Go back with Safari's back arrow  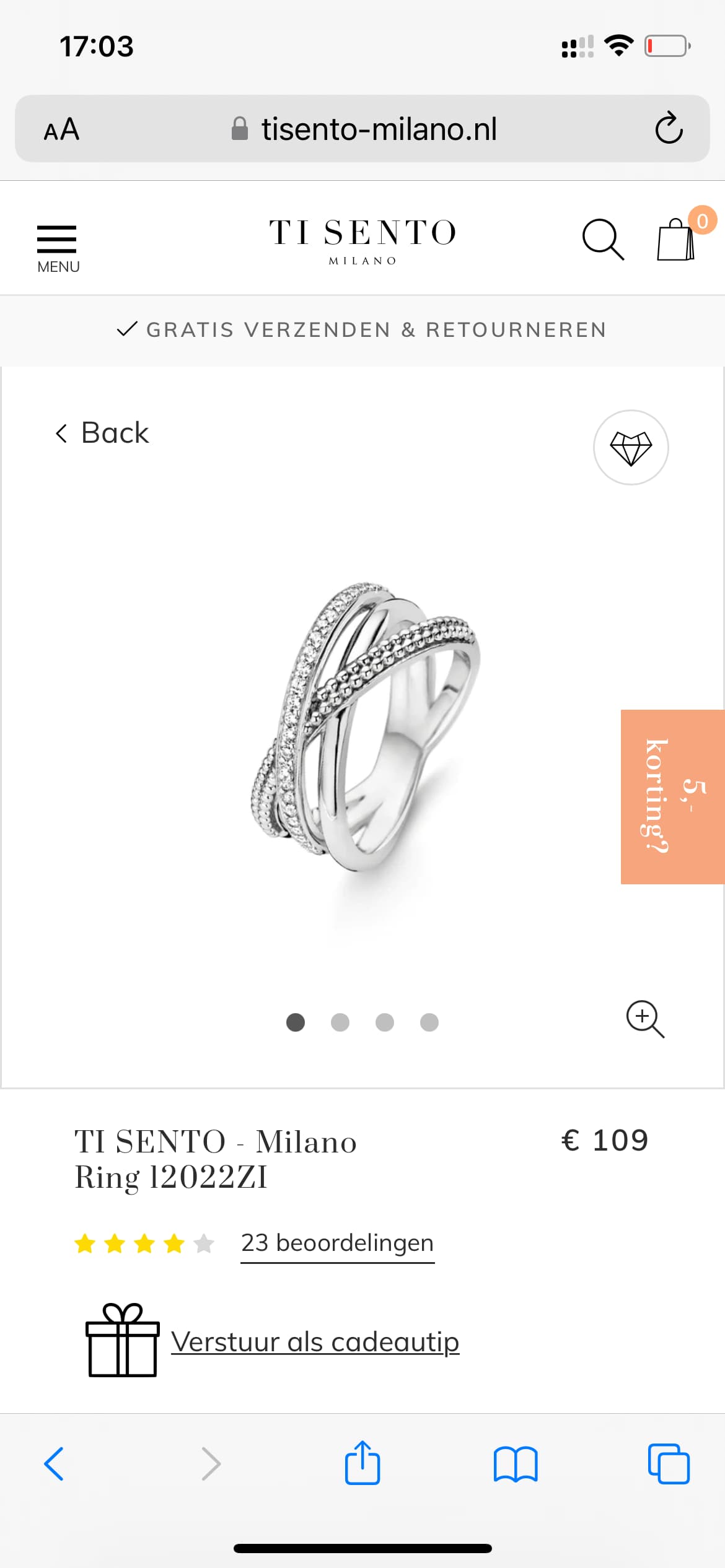click(54, 1464)
